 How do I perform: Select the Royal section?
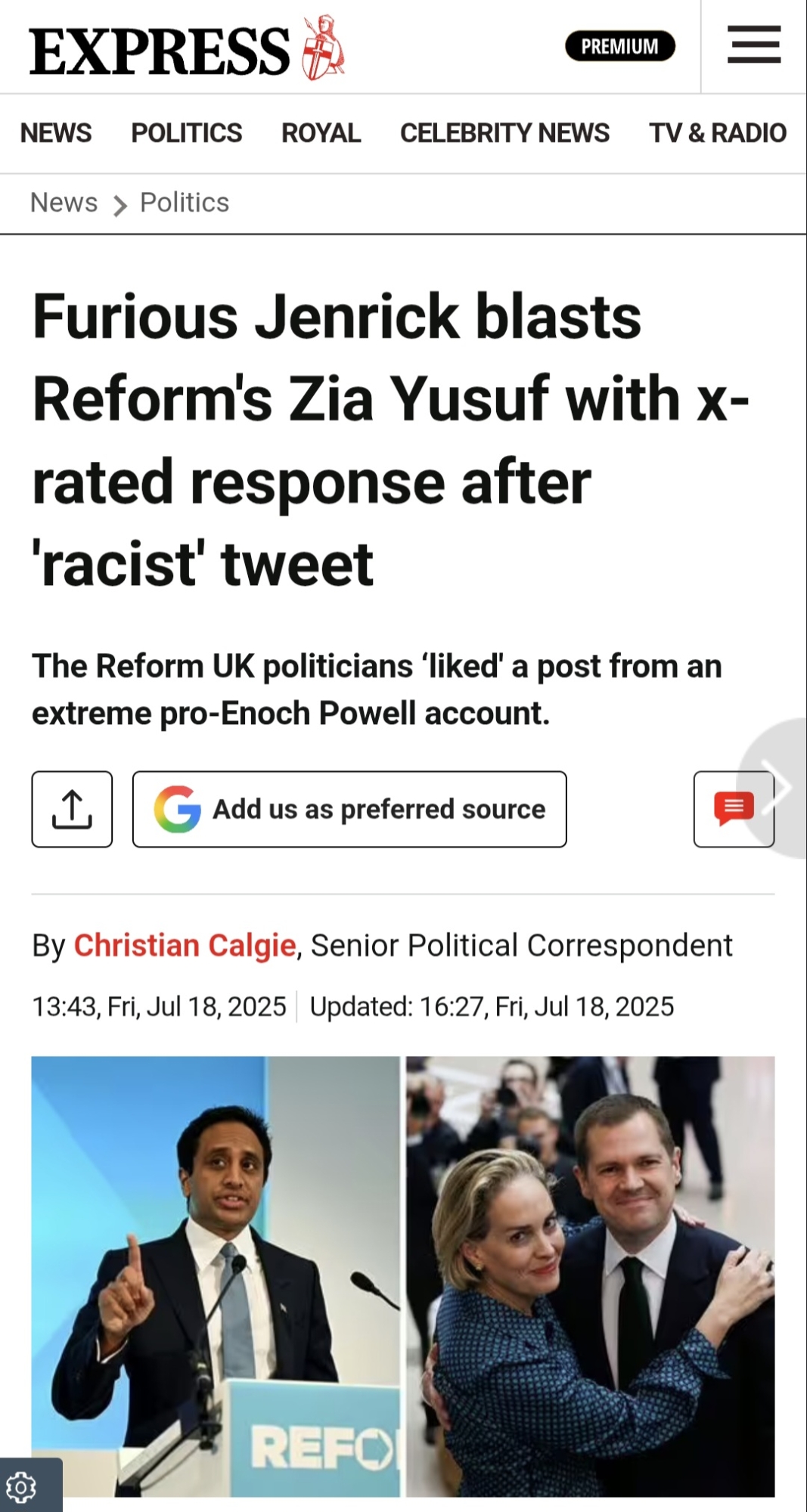(x=321, y=133)
